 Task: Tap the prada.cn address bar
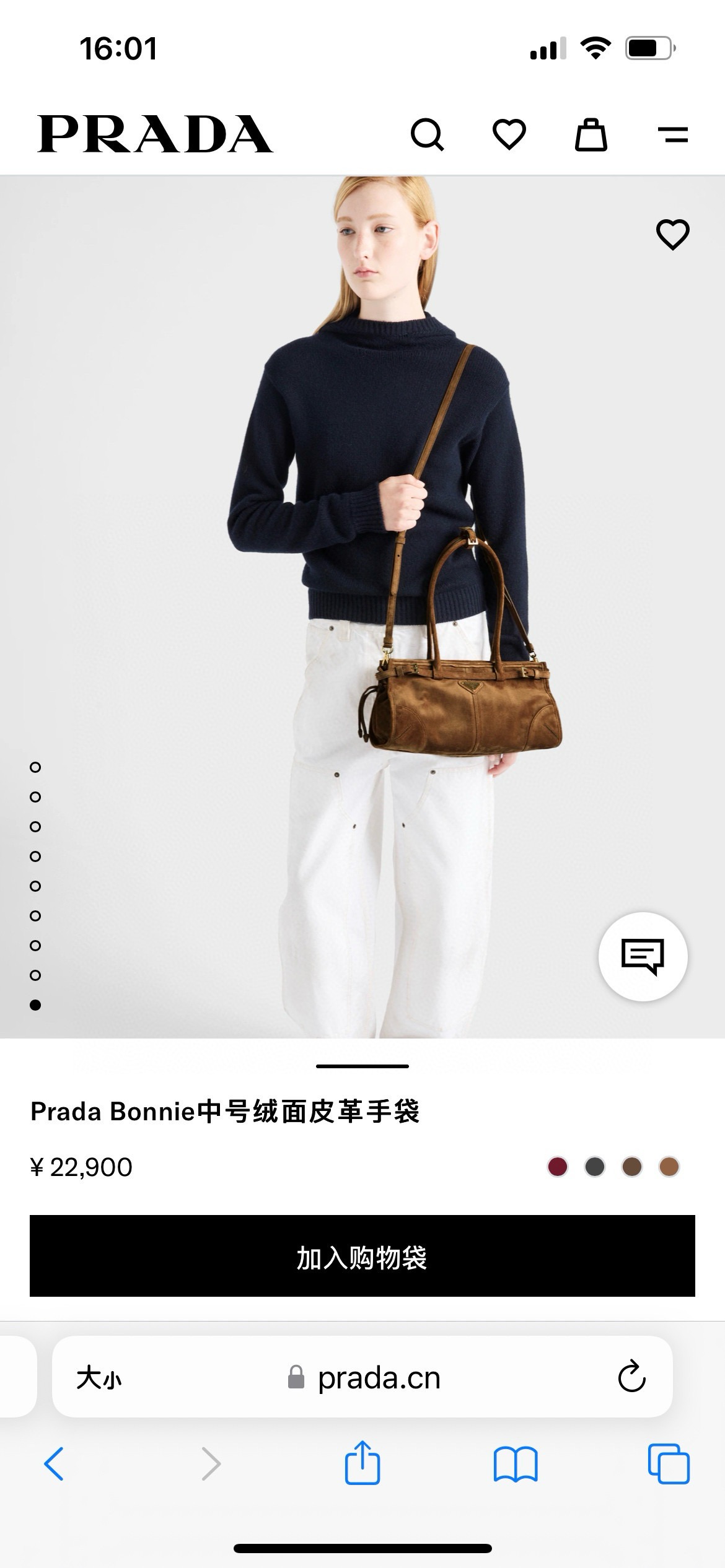click(366, 1379)
